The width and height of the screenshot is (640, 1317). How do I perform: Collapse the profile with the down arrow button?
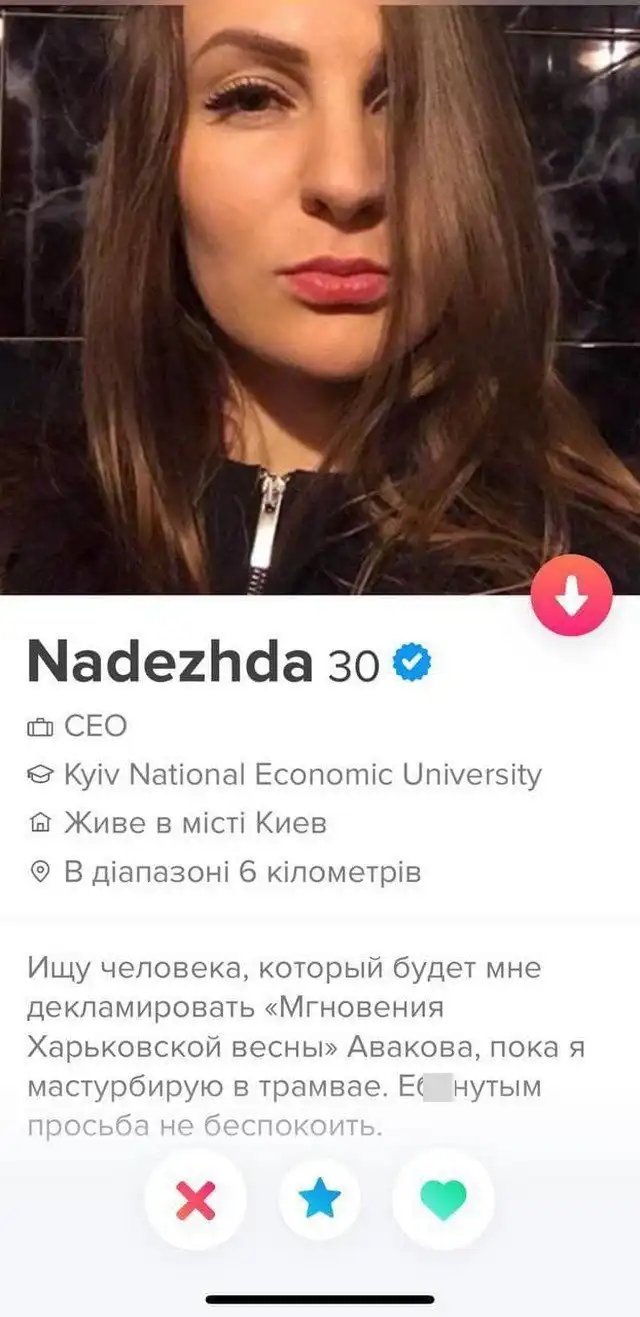click(x=572, y=596)
